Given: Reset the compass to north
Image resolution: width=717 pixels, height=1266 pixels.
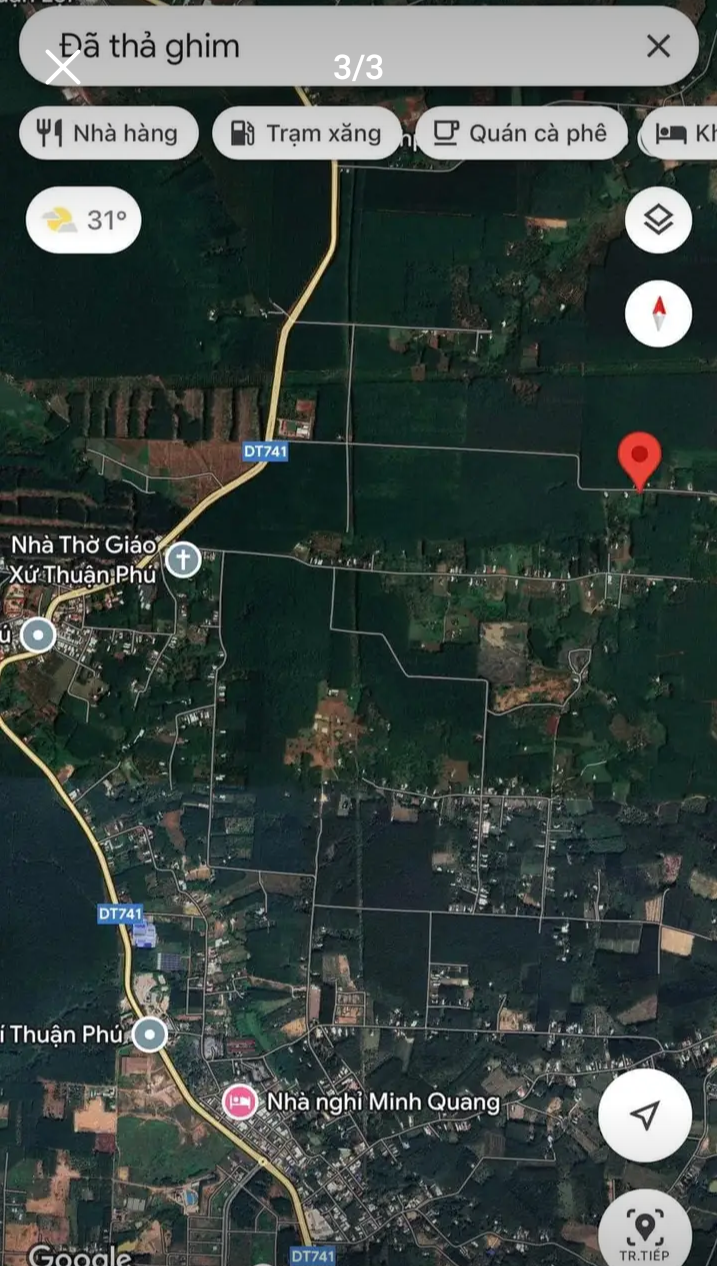Looking at the screenshot, I should click(658, 313).
